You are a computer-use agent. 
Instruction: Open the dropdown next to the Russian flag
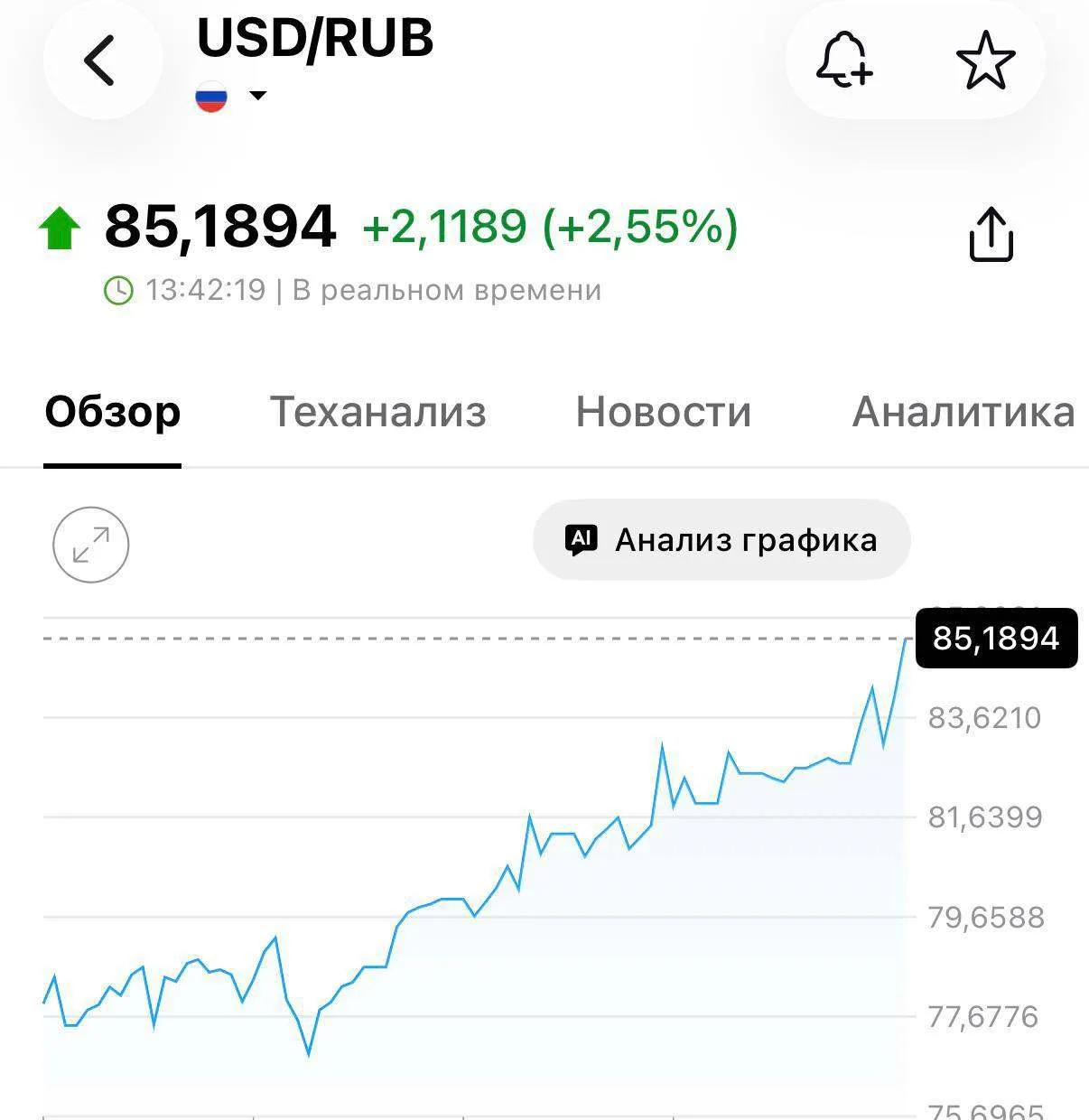257,95
